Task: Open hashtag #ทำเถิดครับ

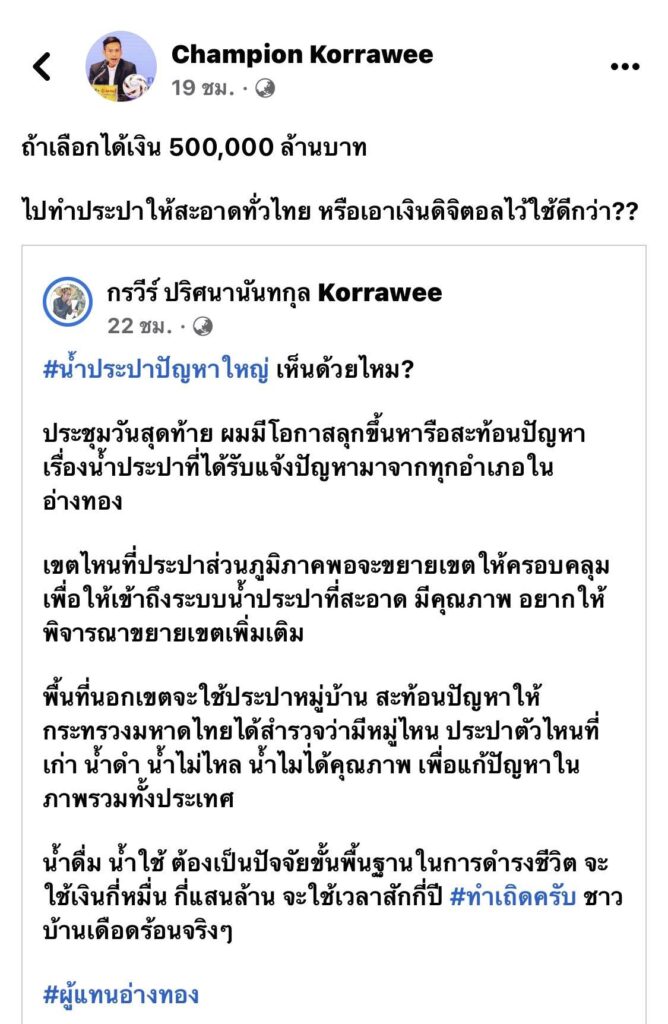Action: 515,896
